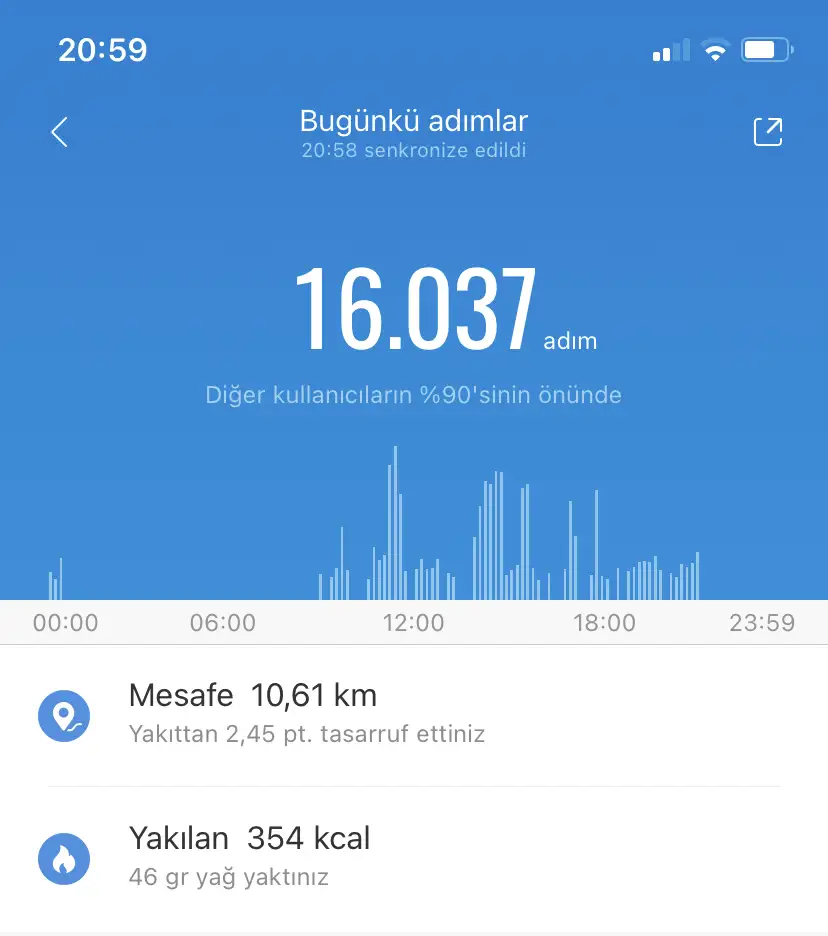Viewport: 828px width, 936px height.
Task: Open the Yakılan 354 kcal row
Action: click(414, 856)
